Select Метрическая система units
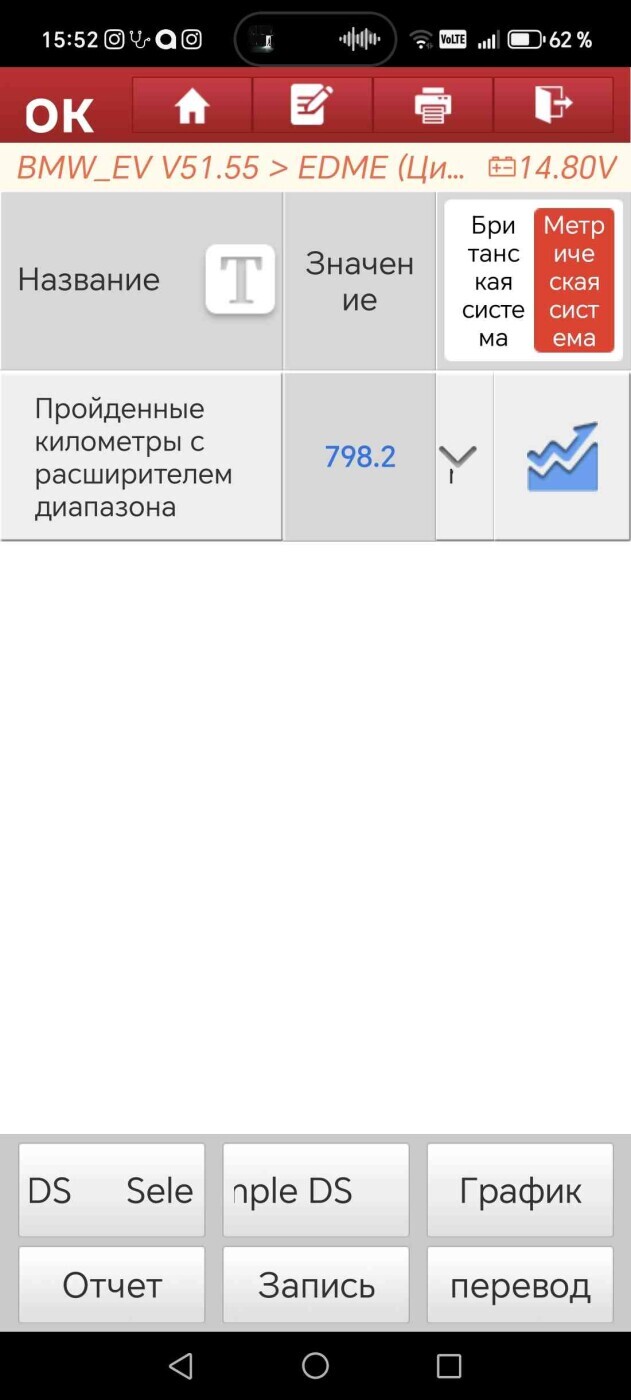 point(574,281)
